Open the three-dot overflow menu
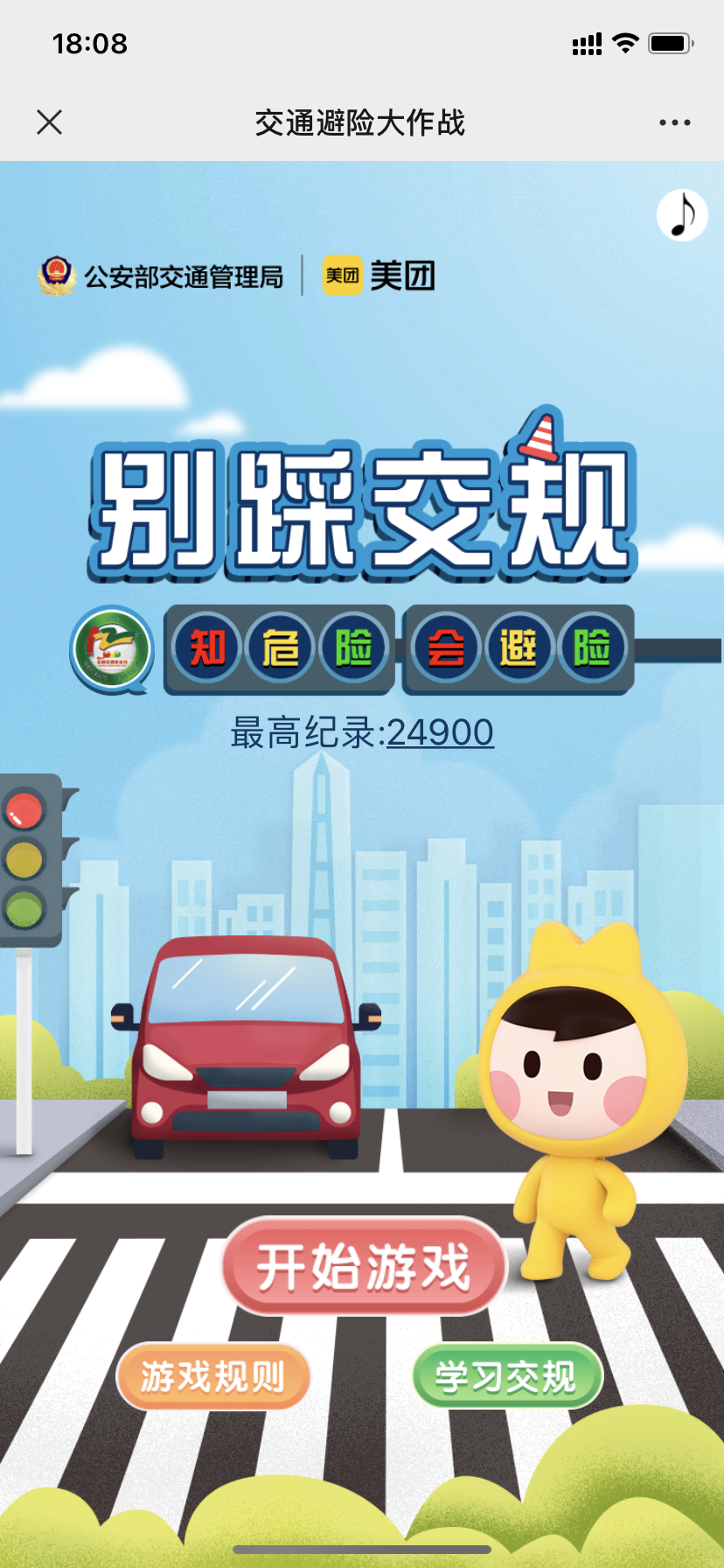 674,122
